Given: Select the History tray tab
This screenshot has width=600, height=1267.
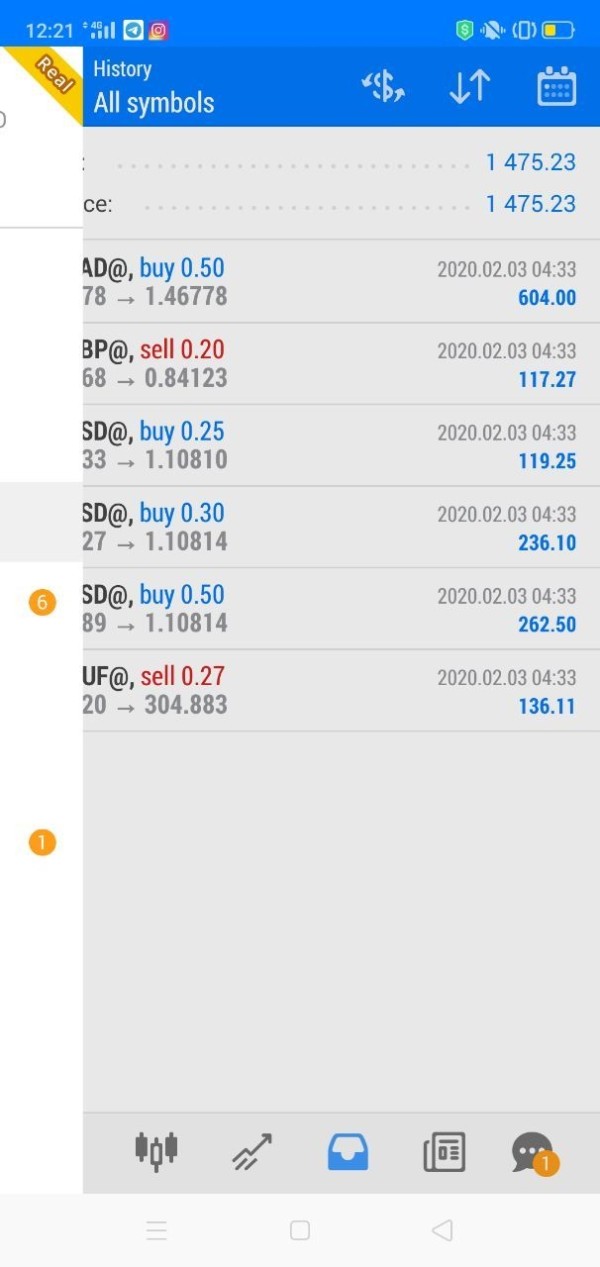Looking at the screenshot, I should pos(347,1152).
